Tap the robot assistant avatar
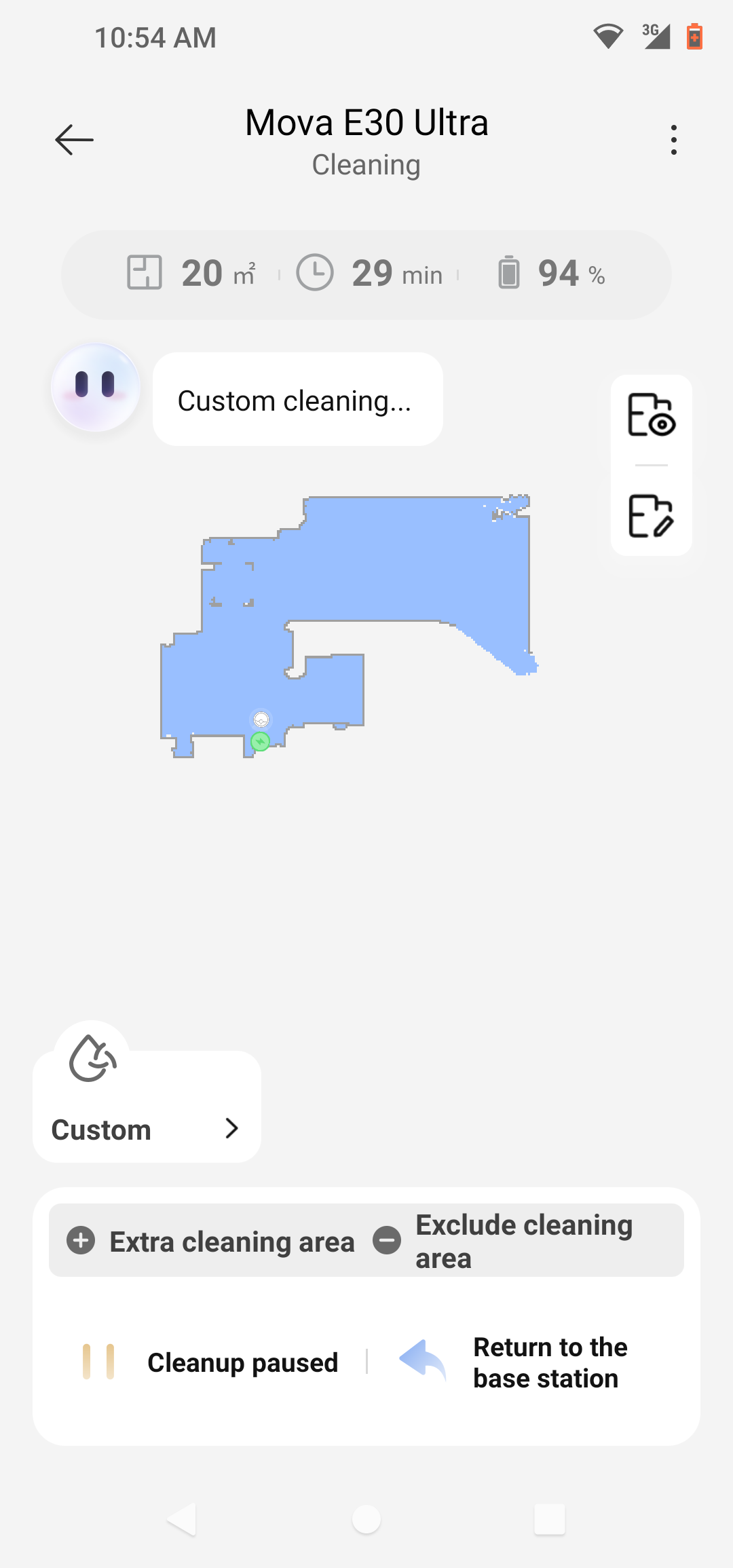Image resolution: width=733 pixels, height=1568 pixels. [x=96, y=388]
